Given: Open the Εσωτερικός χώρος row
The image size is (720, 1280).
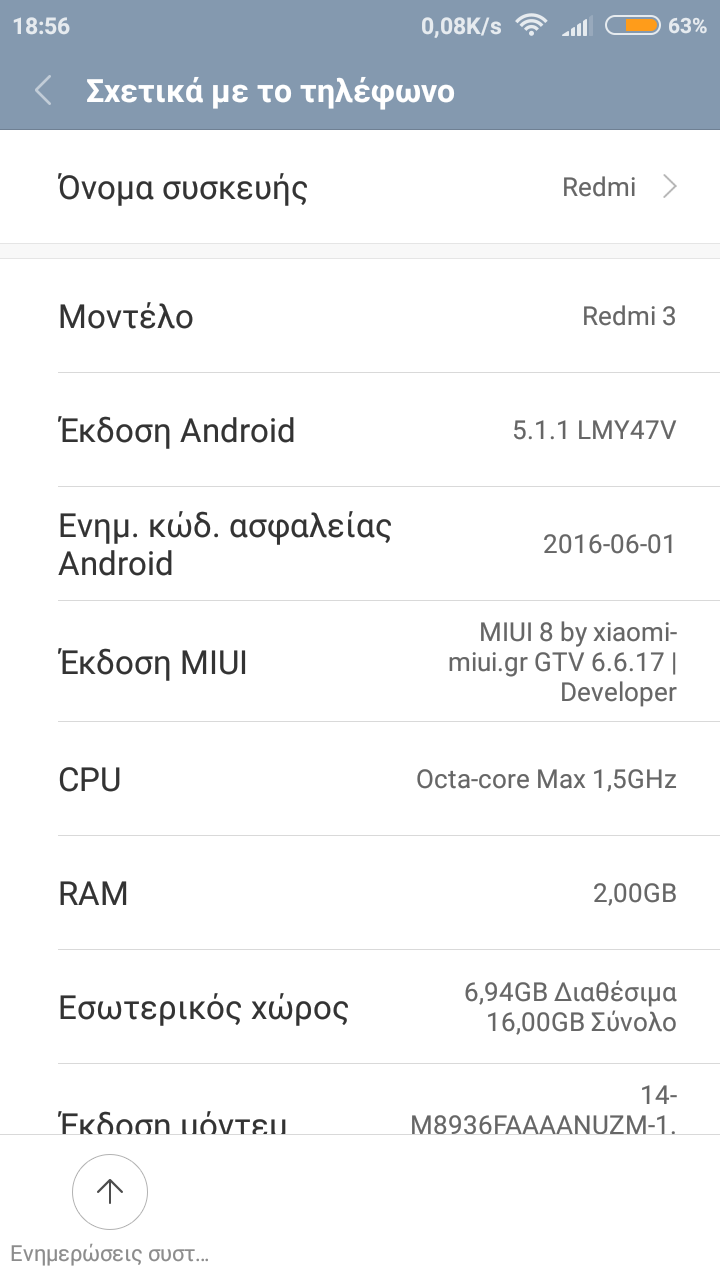Looking at the screenshot, I should point(360,1007).
